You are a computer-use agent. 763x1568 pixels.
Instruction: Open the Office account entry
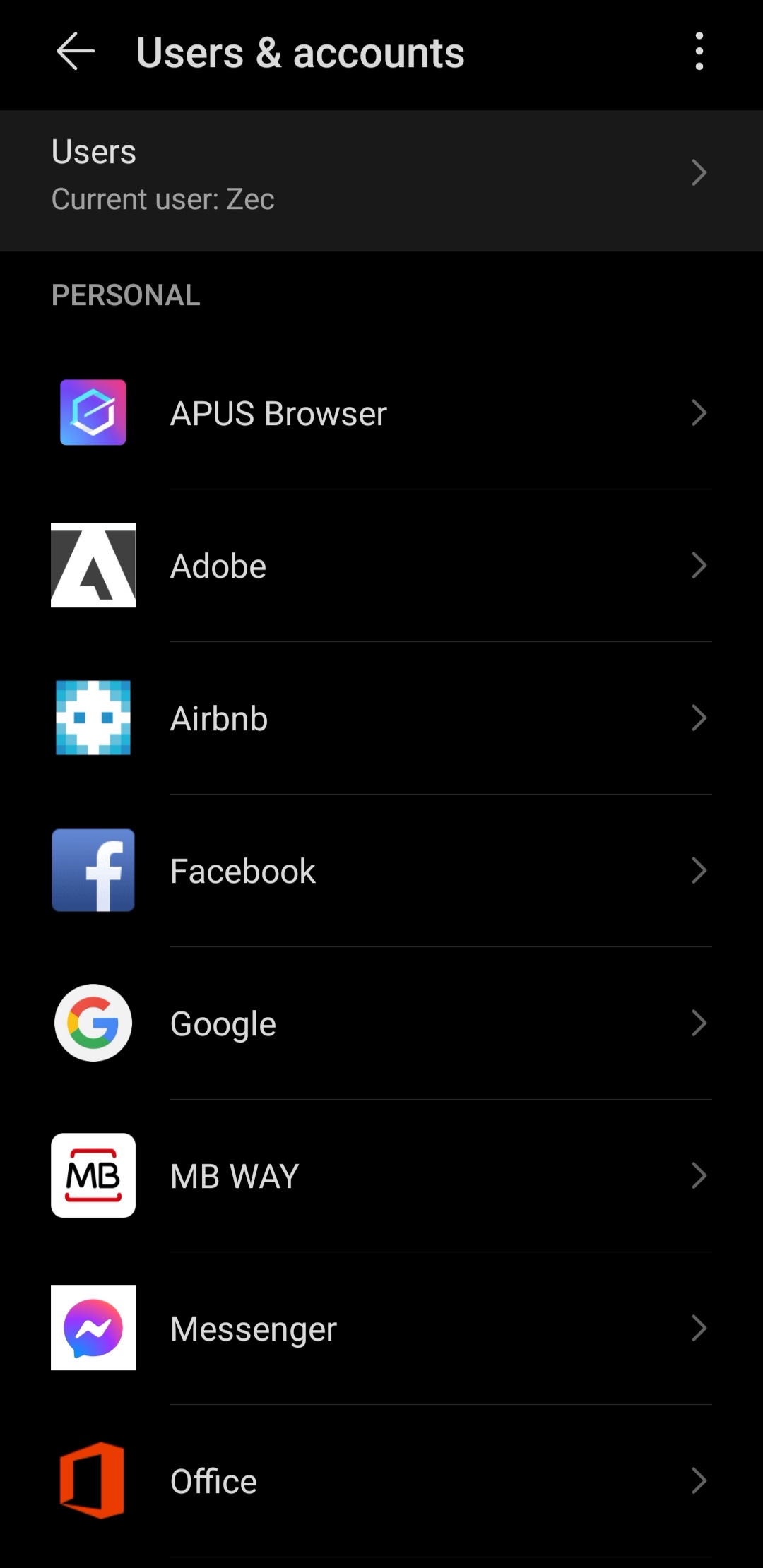381,1482
